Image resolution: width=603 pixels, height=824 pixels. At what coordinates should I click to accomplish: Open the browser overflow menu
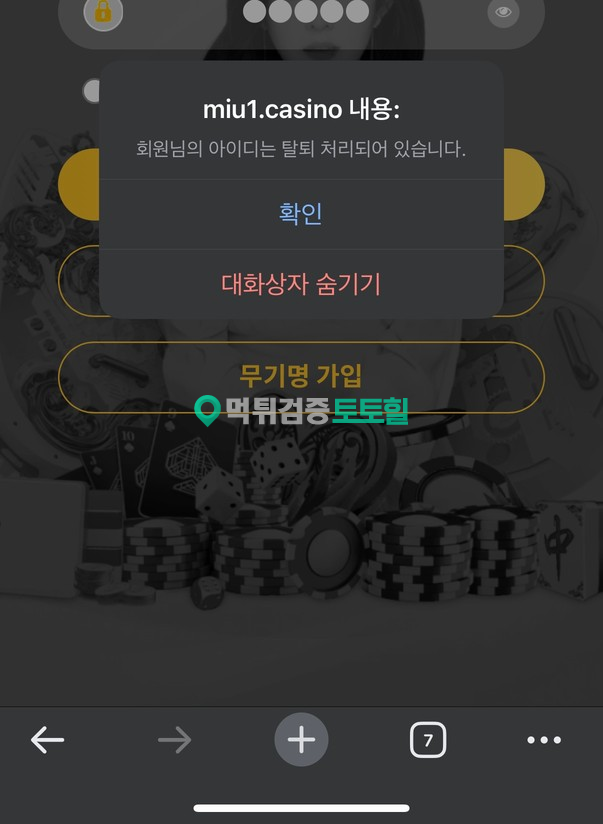544,740
